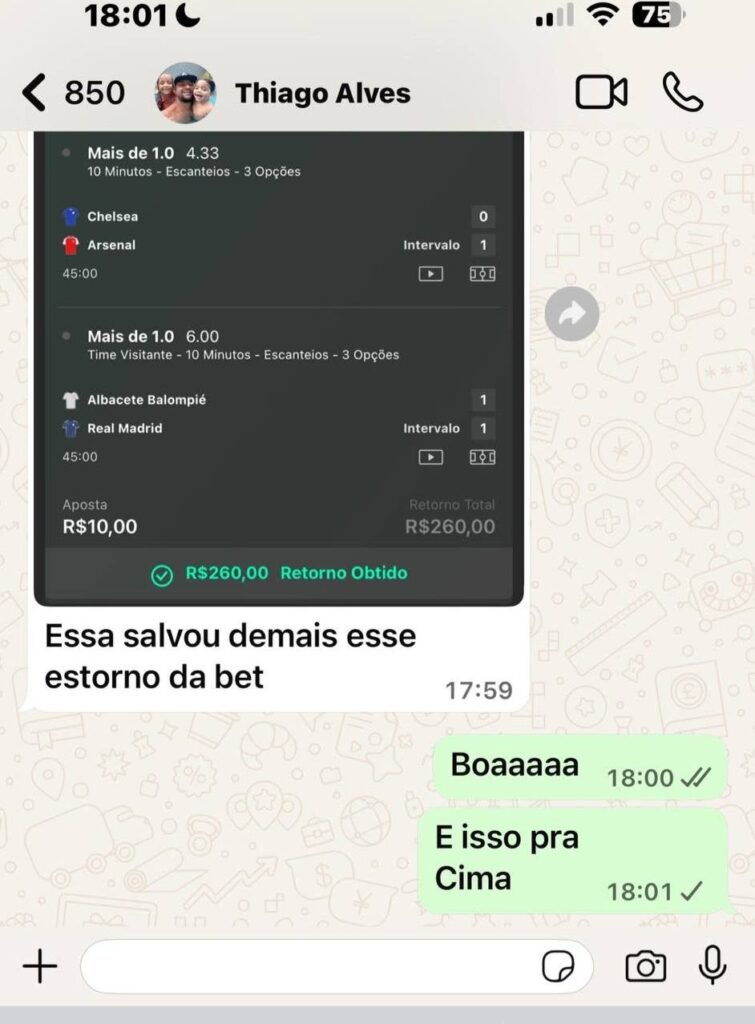Open the camera to take a photo
The width and height of the screenshot is (755, 1024).
pos(646,966)
